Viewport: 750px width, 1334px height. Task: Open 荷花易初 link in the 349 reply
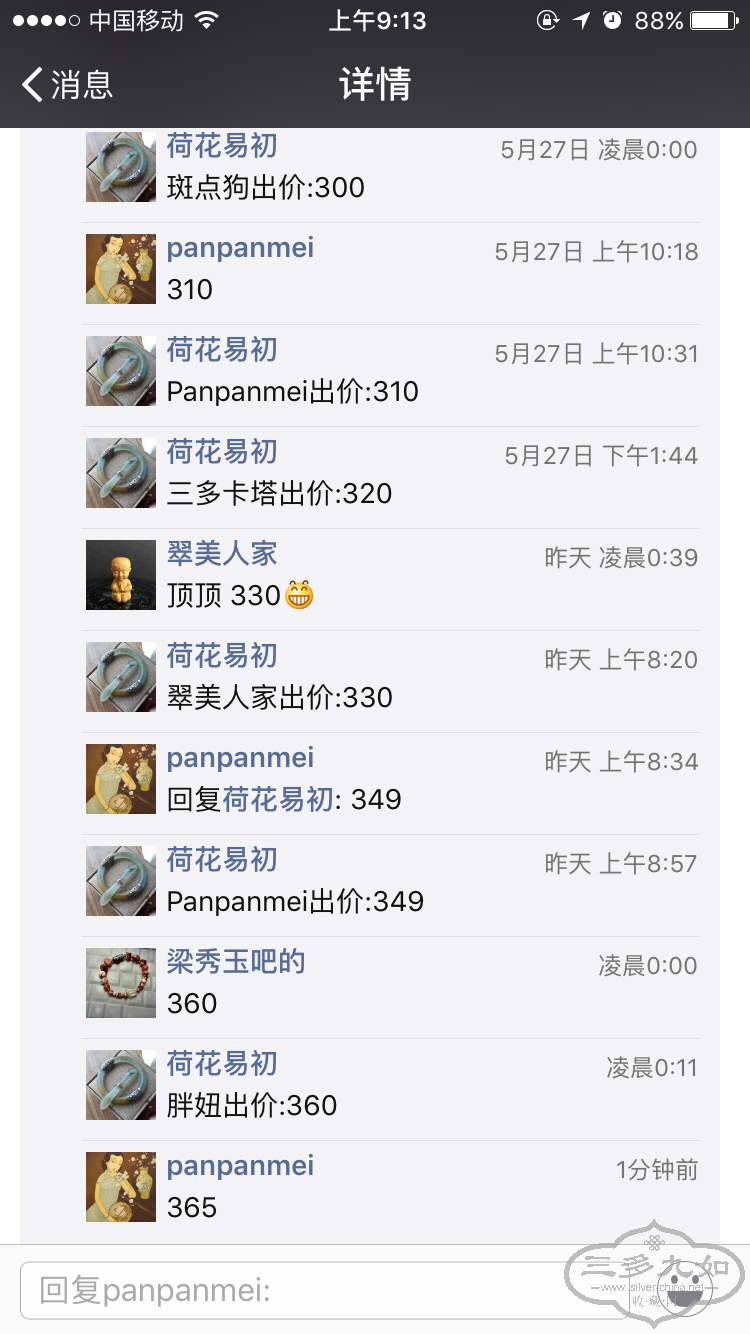coord(277,799)
